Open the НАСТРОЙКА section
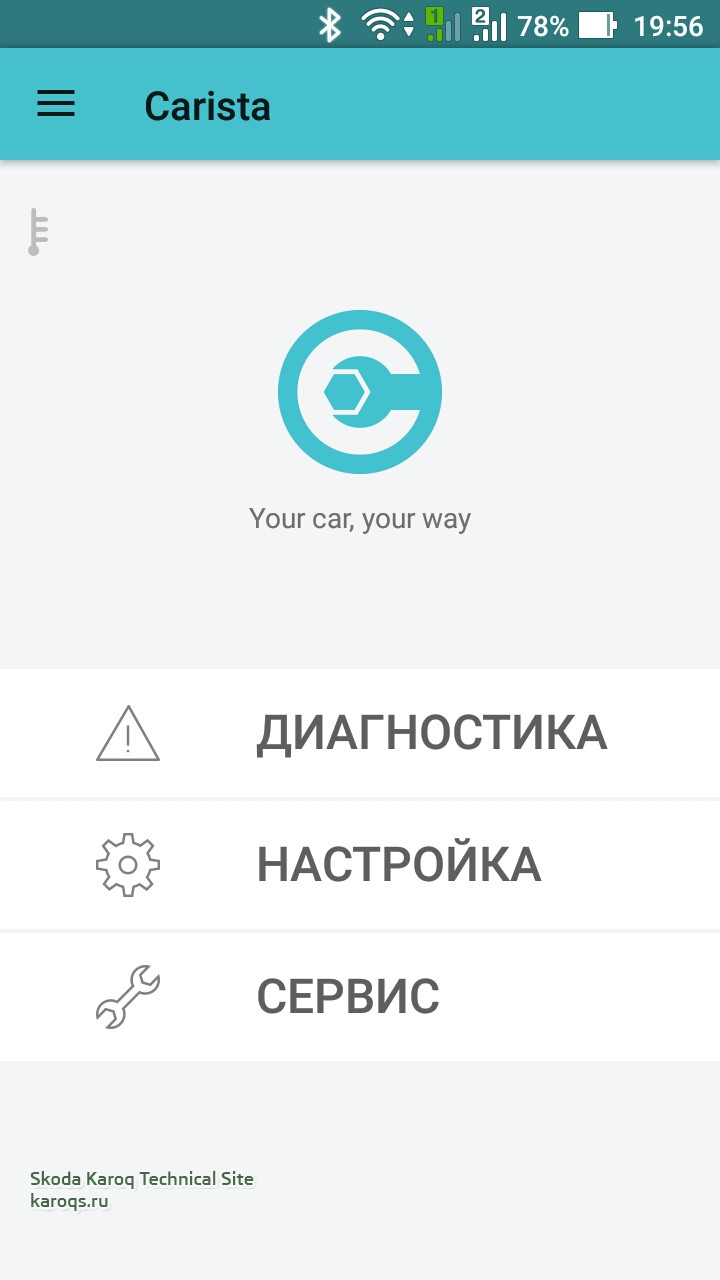 (x=360, y=865)
